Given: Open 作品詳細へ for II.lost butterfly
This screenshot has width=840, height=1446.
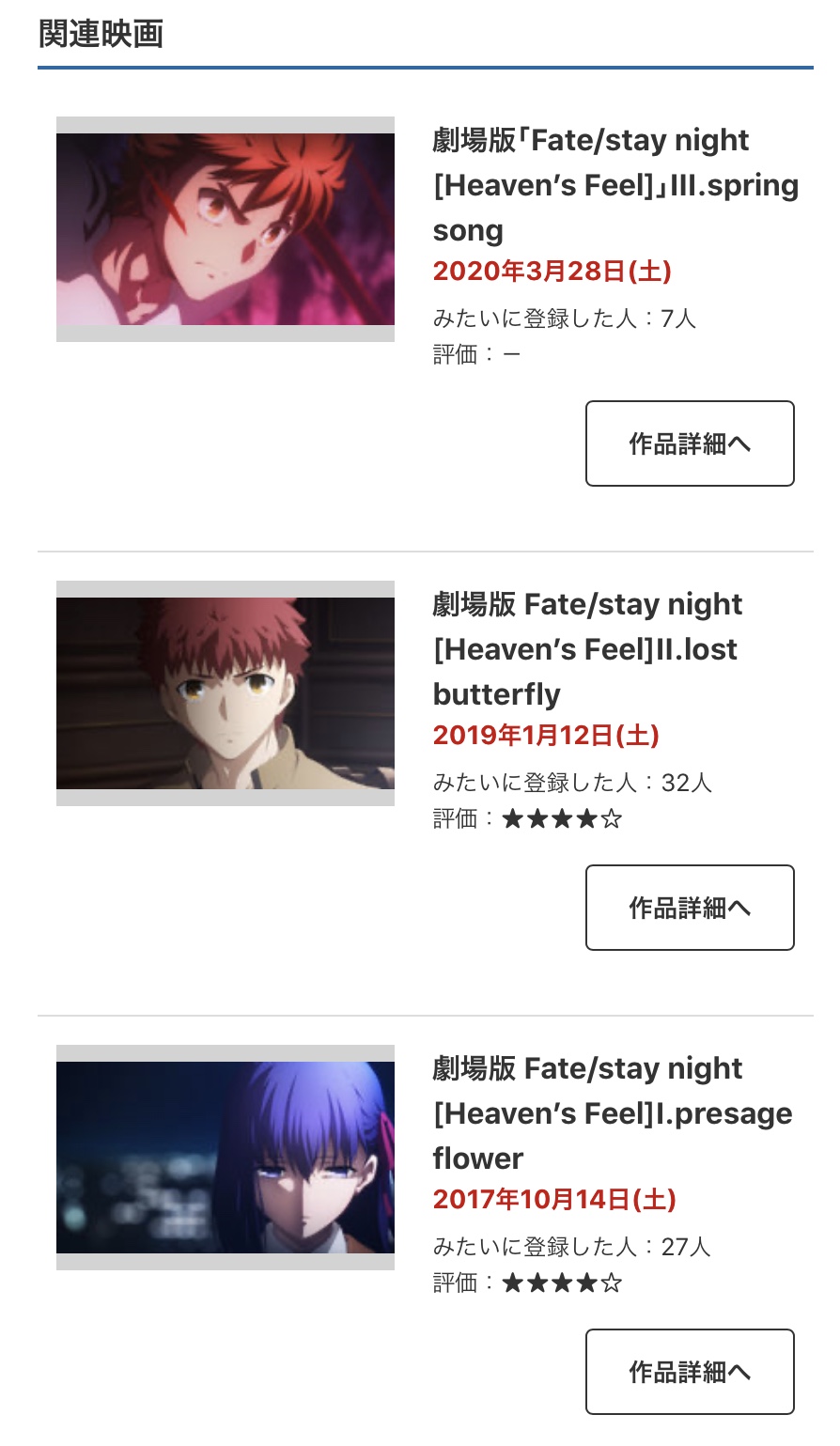Looking at the screenshot, I should point(690,908).
